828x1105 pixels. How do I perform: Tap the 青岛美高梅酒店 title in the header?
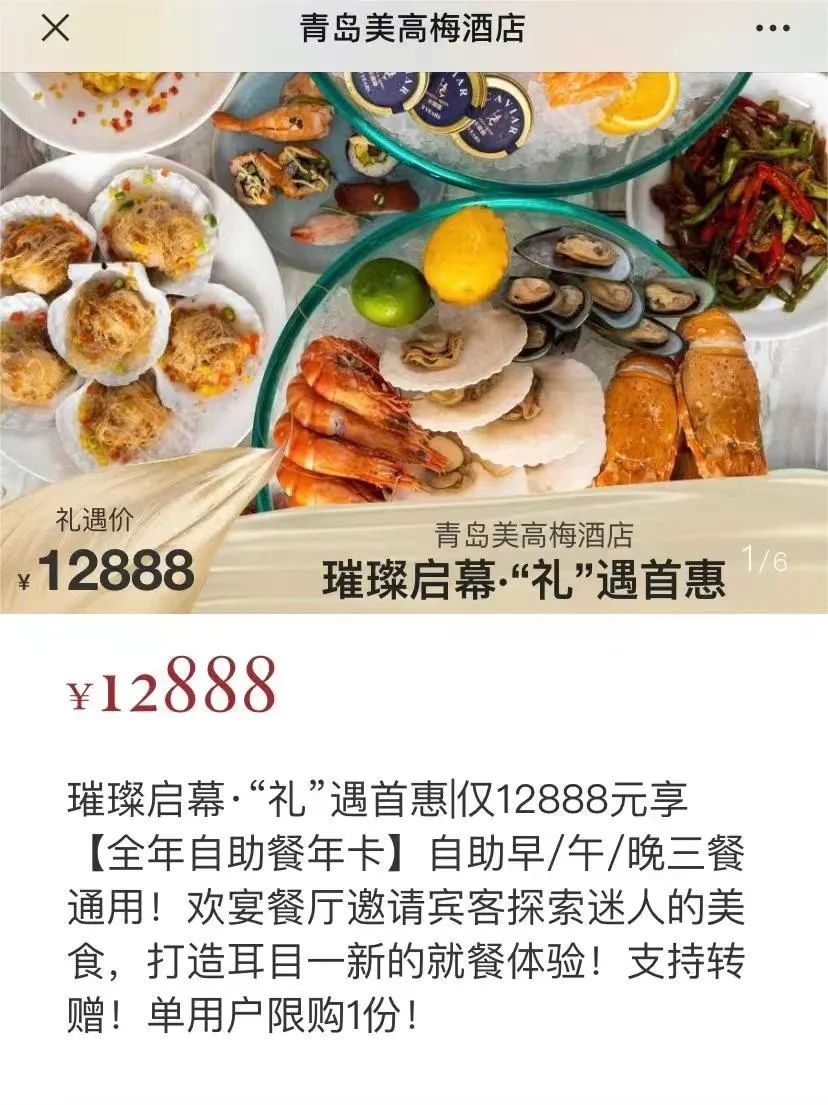(414, 28)
